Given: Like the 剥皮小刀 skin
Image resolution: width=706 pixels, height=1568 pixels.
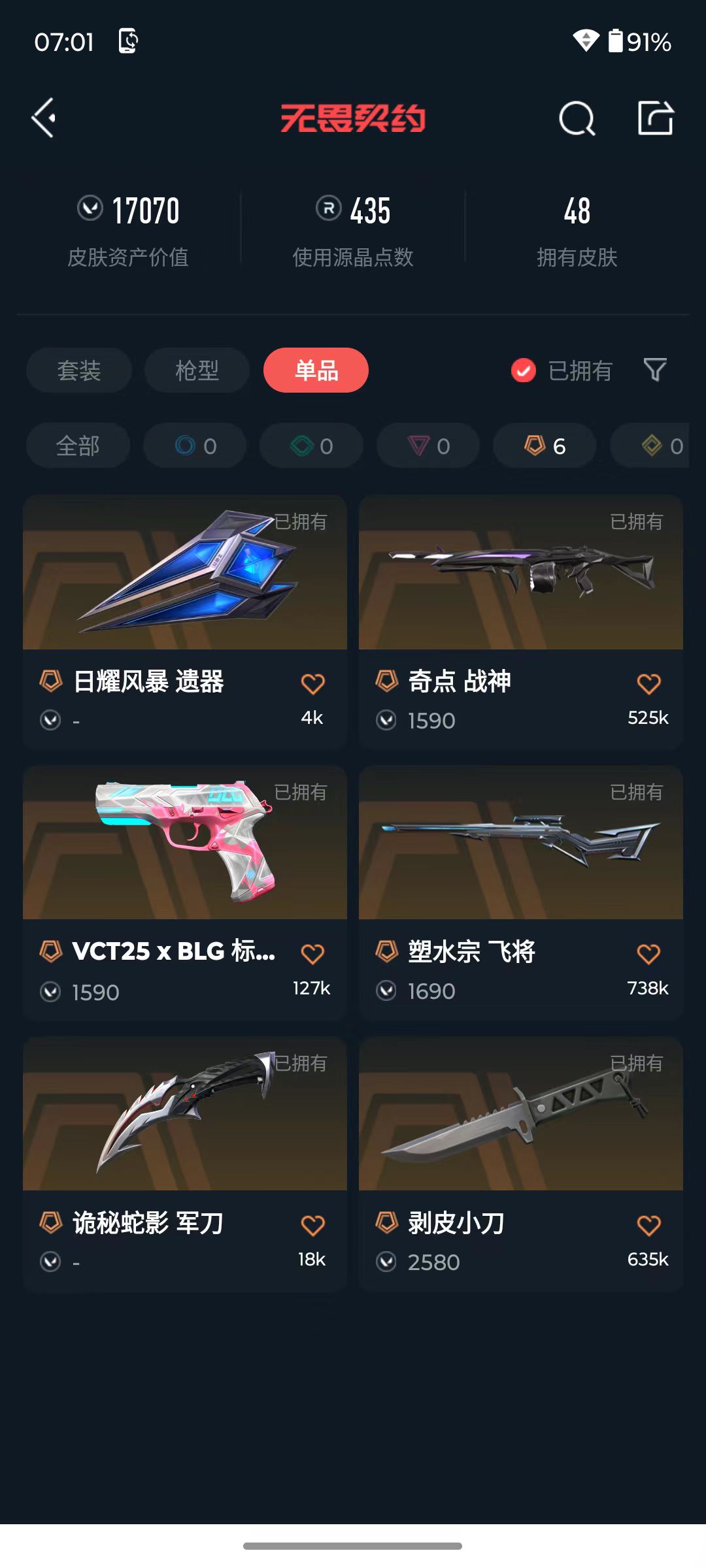Looking at the screenshot, I should [648, 1226].
